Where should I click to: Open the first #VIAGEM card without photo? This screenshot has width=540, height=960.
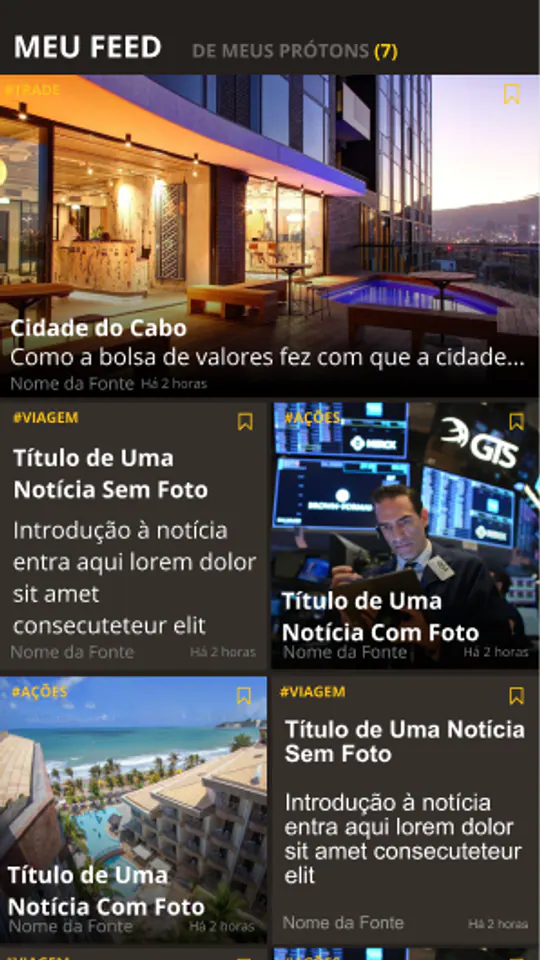[133, 536]
